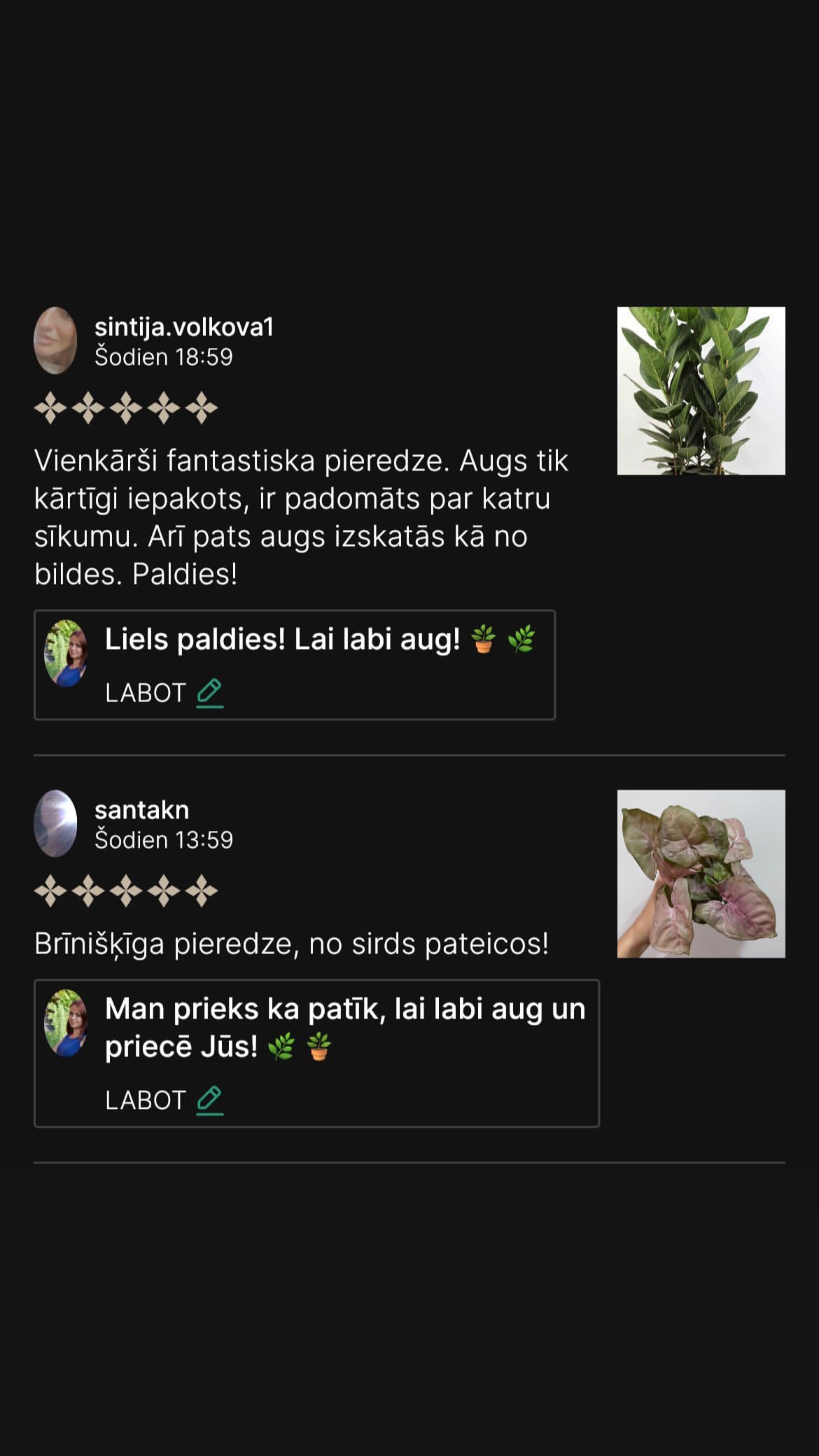View santakn's profile

141,810
